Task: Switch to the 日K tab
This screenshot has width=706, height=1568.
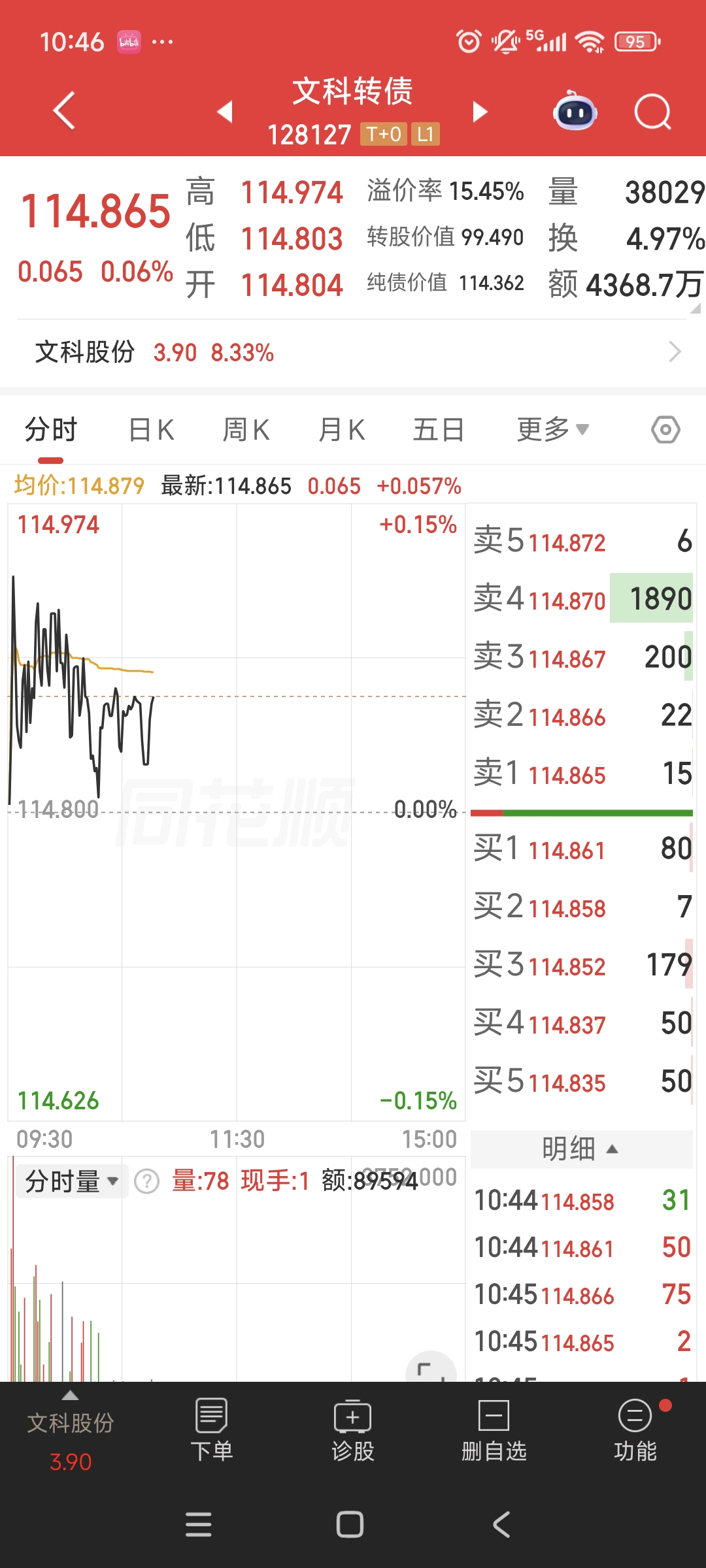Action: coord(152,431)
